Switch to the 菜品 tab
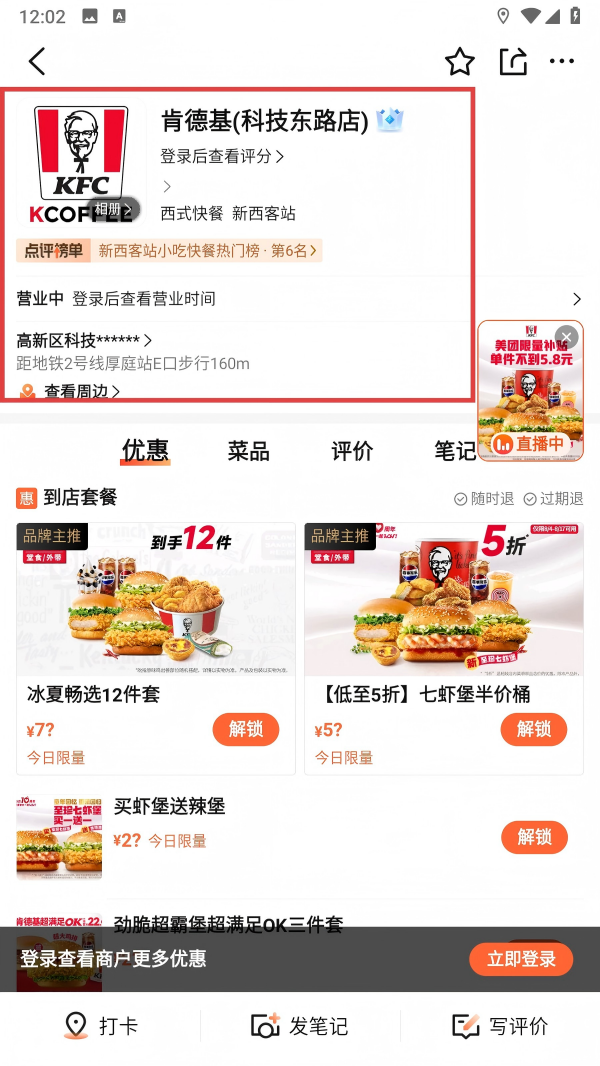 (x=248, y=451)
